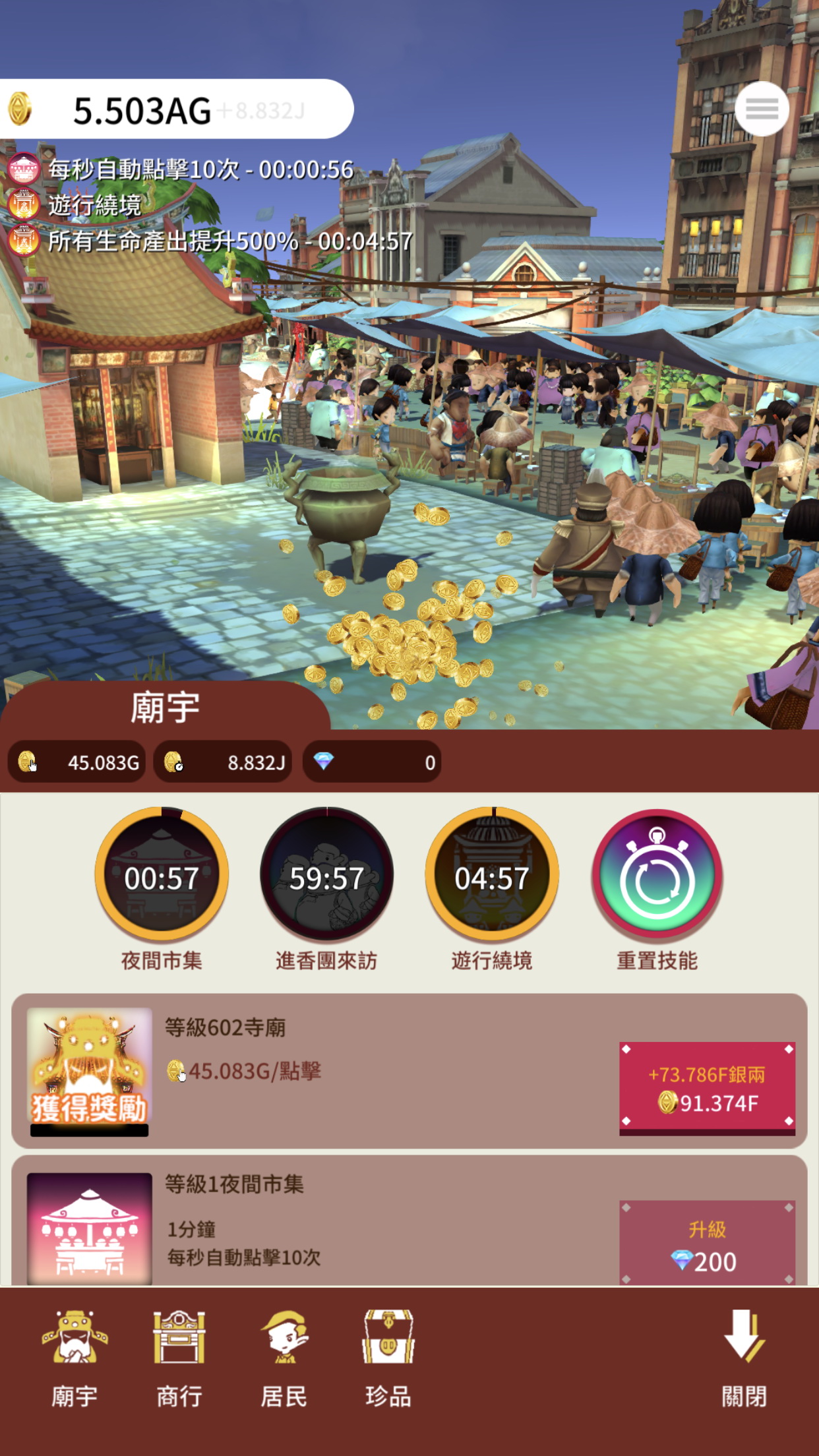819x1456 pixels.
Task: Activate the 夜間市集 skill
Action: tap(162, 875)
